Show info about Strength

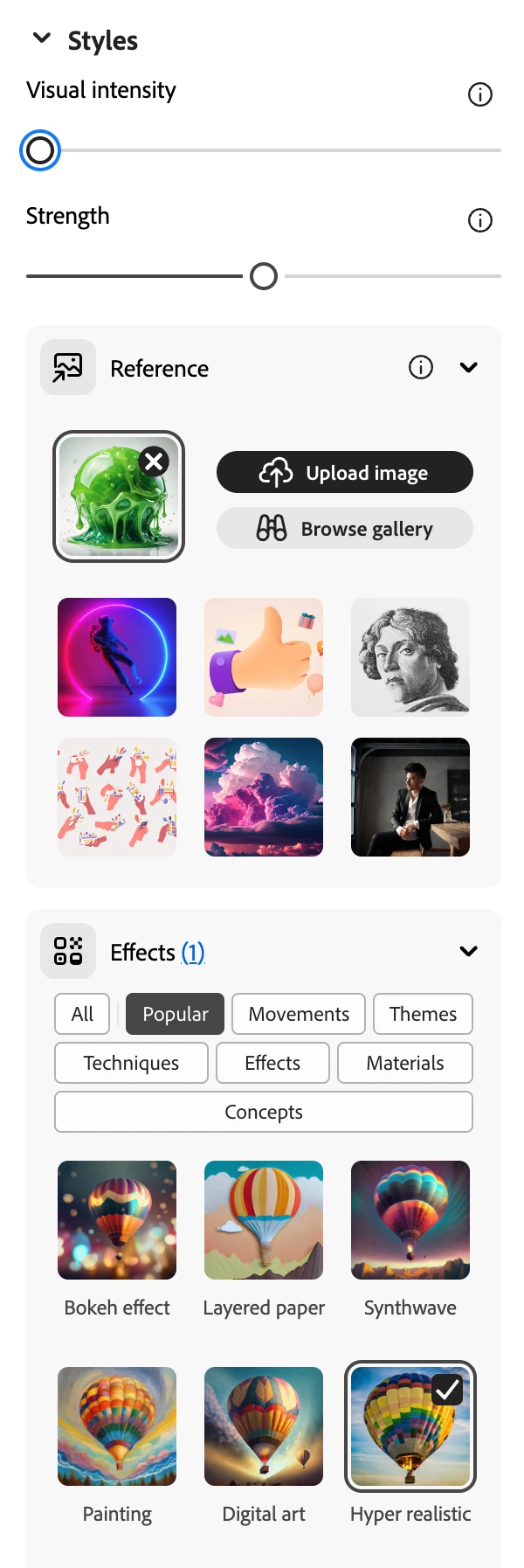[479, 220]
